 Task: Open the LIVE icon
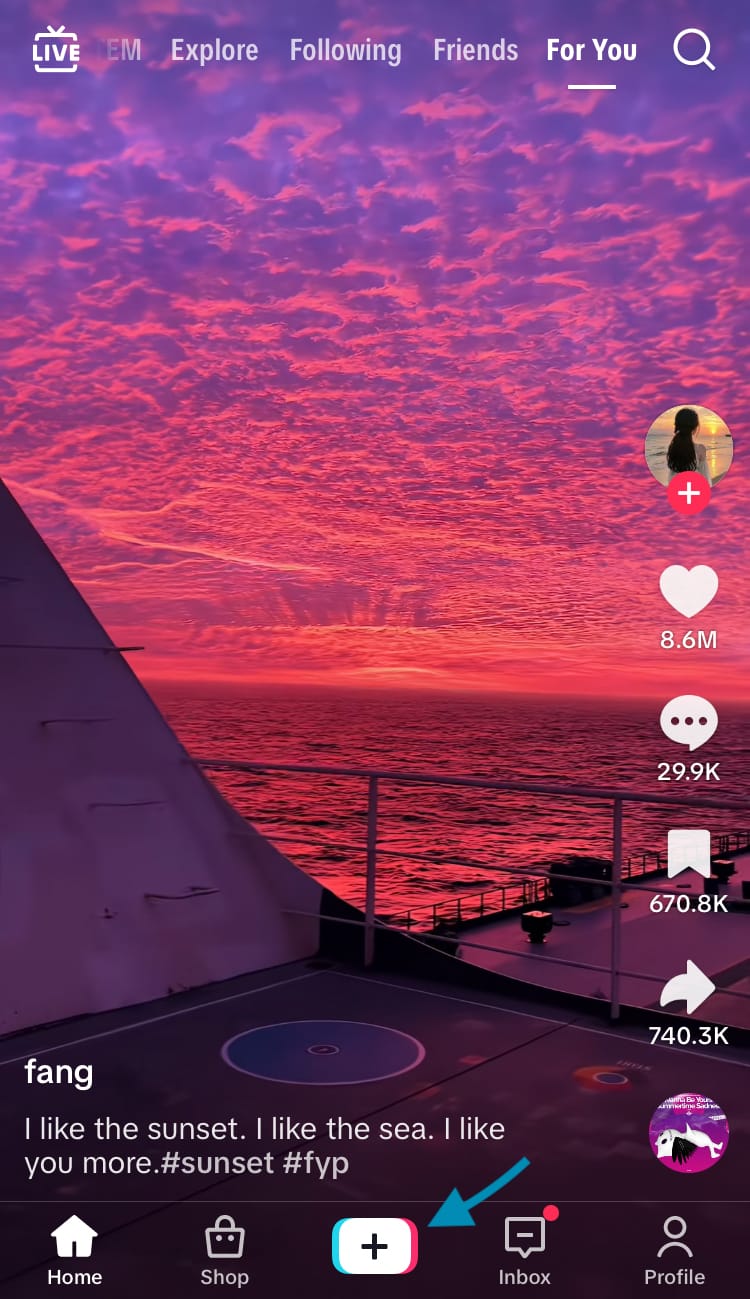[56, 50]
